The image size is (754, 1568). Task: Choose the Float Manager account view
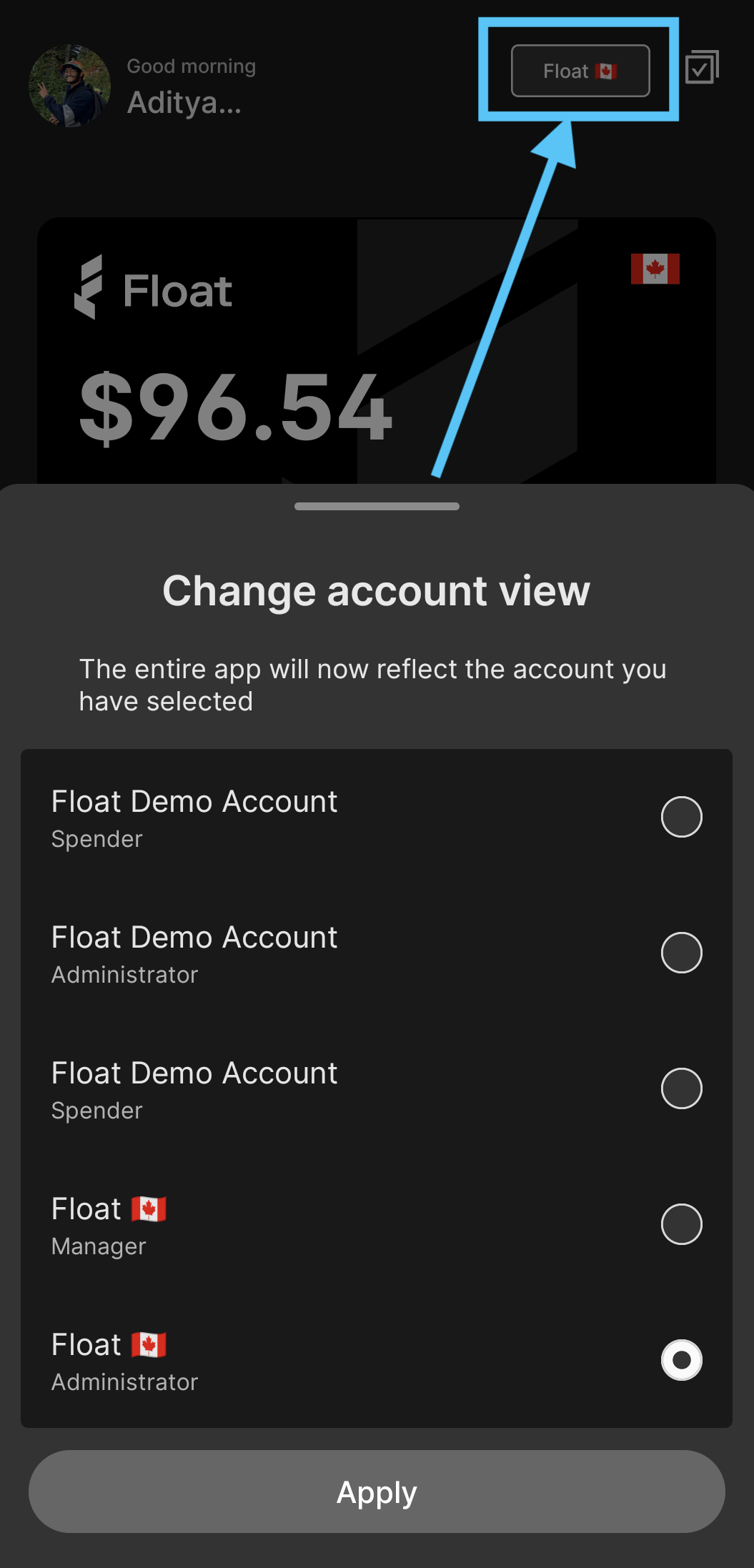tap(377, 1224)
